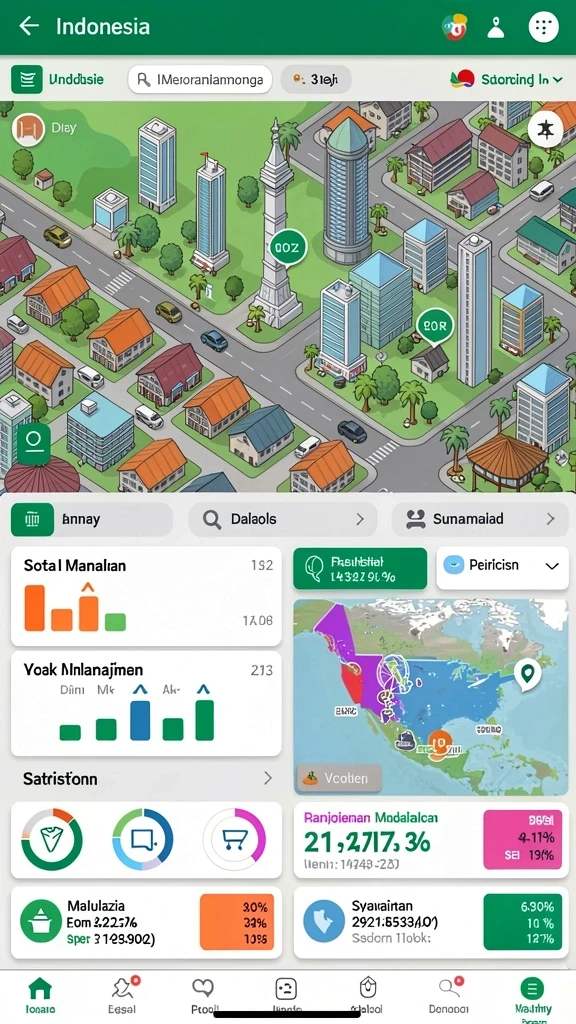Screen dimensions: 576x1024
Task: Go back from the Indonesia screen
Action: point(29,26)
